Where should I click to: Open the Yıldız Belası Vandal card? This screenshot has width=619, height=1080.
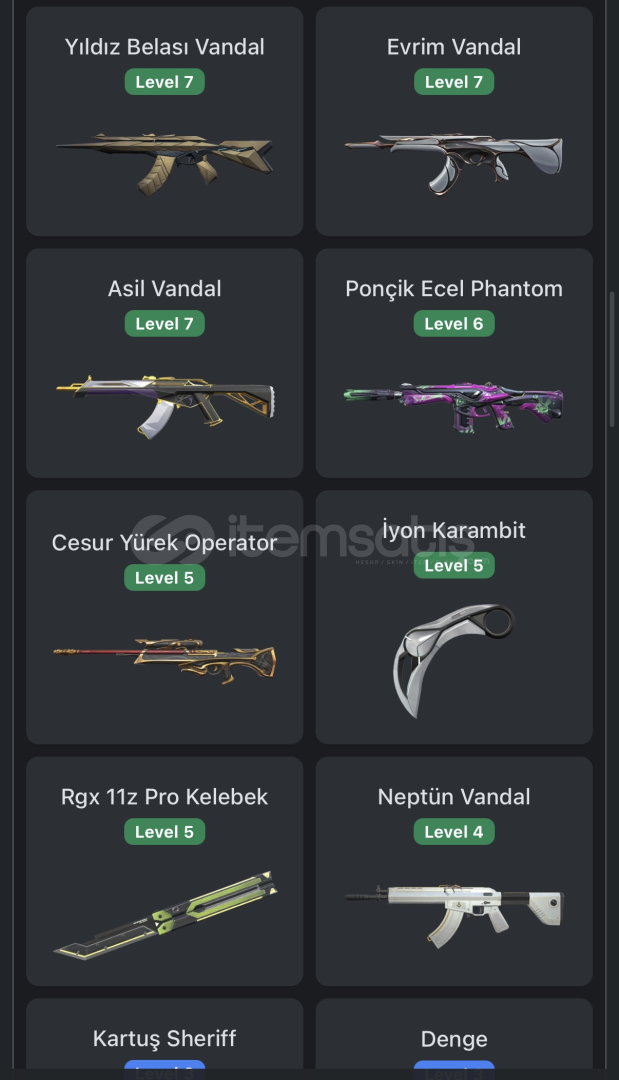pos(164,121)
